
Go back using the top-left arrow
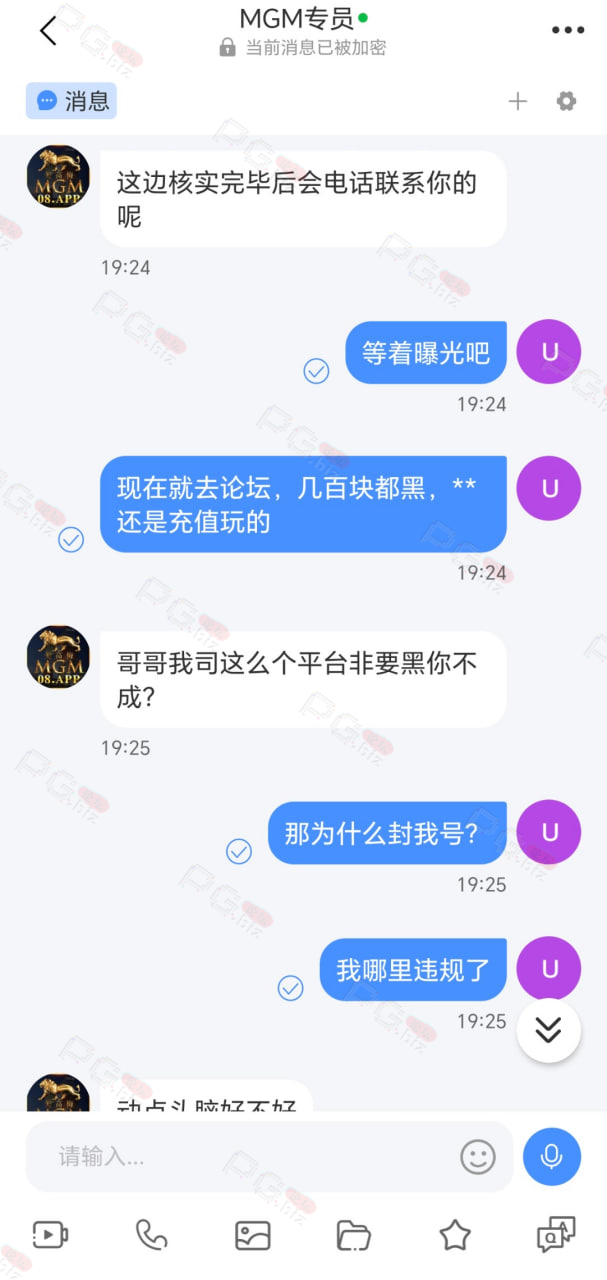[x=47, y=31]
